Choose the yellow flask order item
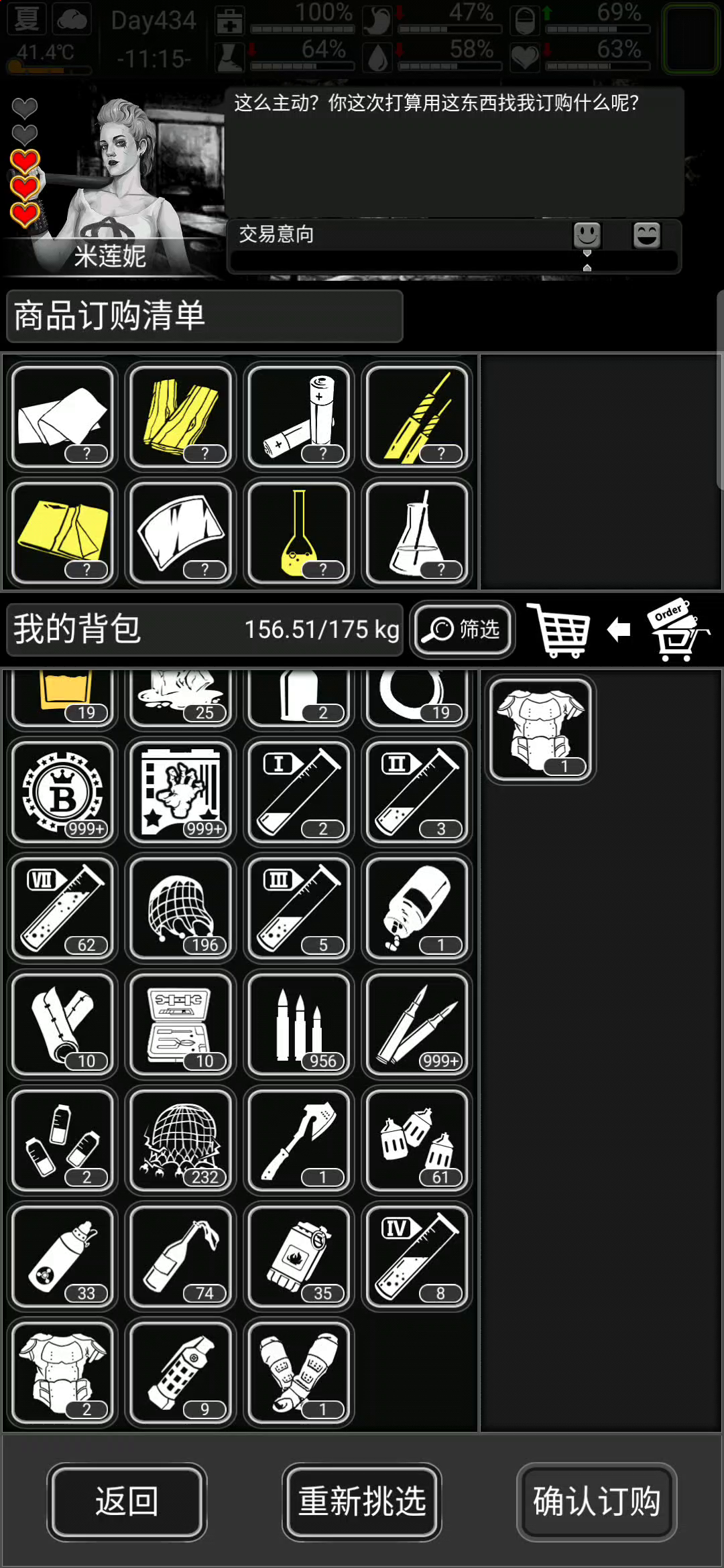Viewport: 724px width, 1568px height. coord(299,533)
